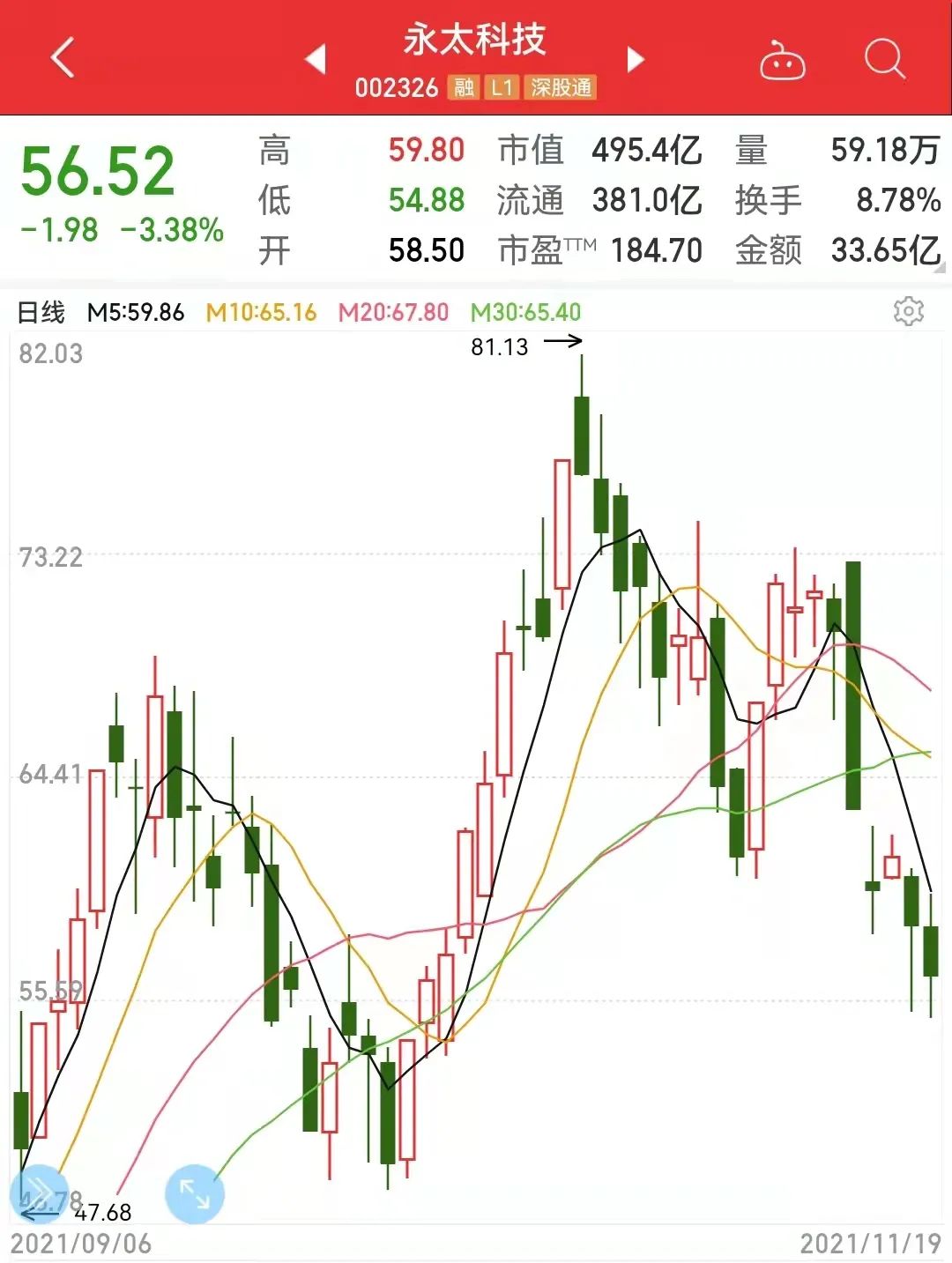952x1263 pixels.
Task: Select the next stock arrow beside 永太科技
Action: (x=634, y=58)
